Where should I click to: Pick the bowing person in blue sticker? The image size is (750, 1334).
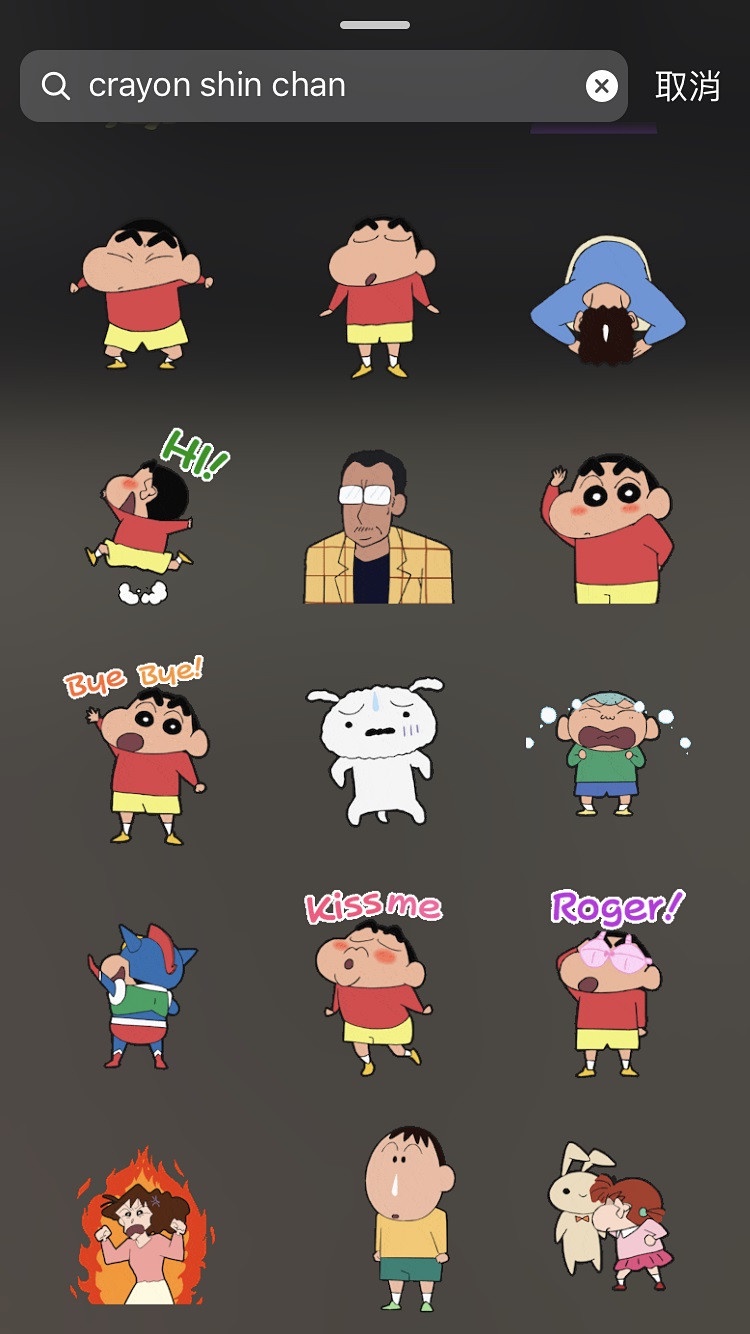click(607, 300)
